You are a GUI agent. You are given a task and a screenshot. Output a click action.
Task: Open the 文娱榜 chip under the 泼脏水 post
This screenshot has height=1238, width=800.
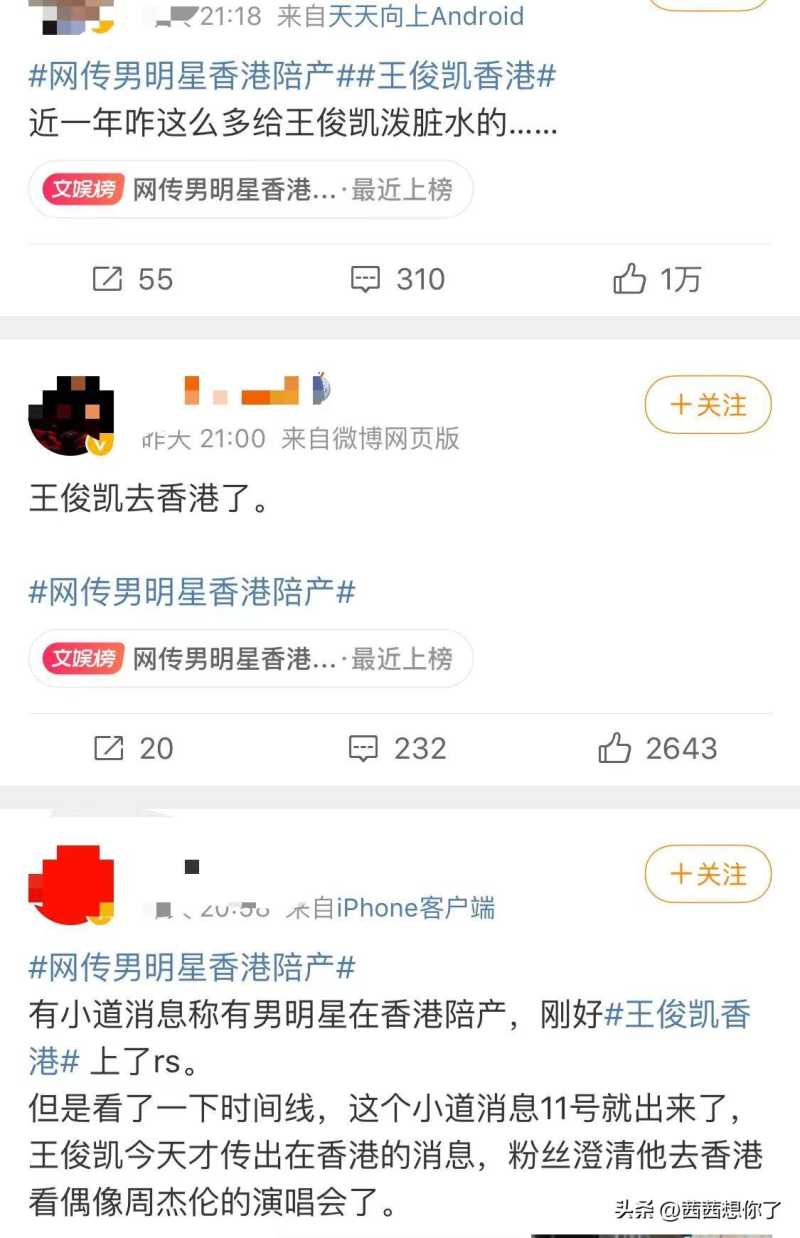point(249,189)
